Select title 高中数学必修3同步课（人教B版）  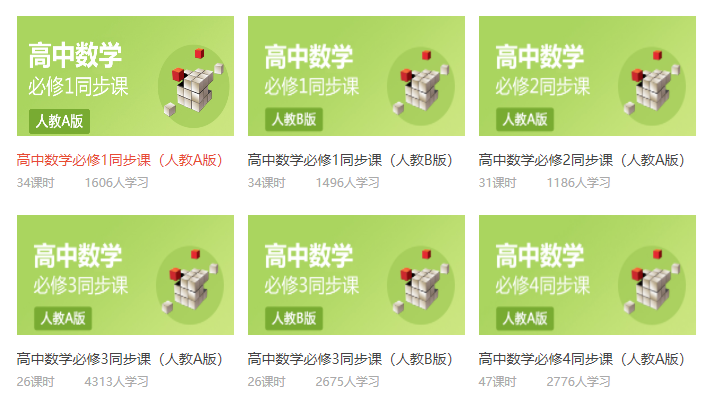click(x=351, y=359)
